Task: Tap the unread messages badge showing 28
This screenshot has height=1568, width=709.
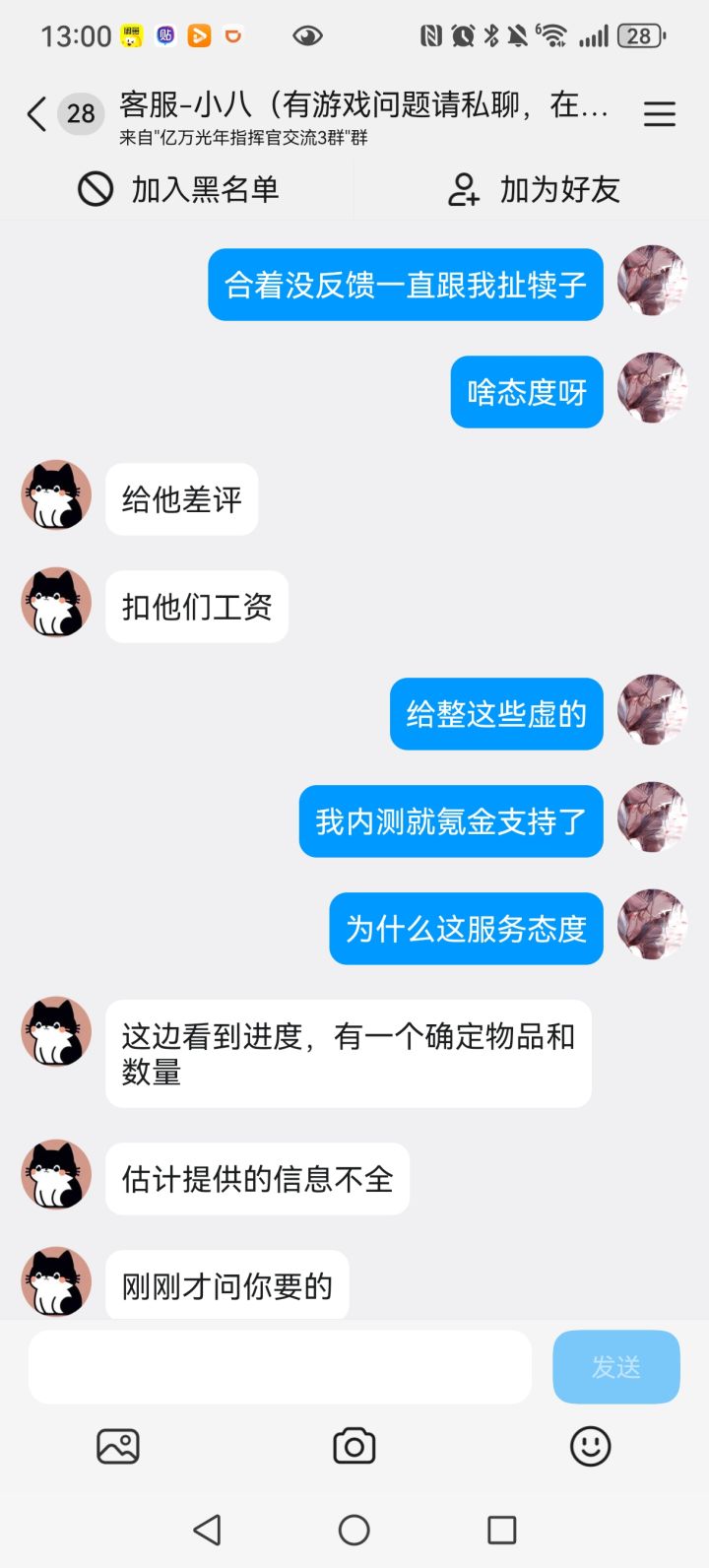Action: [x=79, y=113]
